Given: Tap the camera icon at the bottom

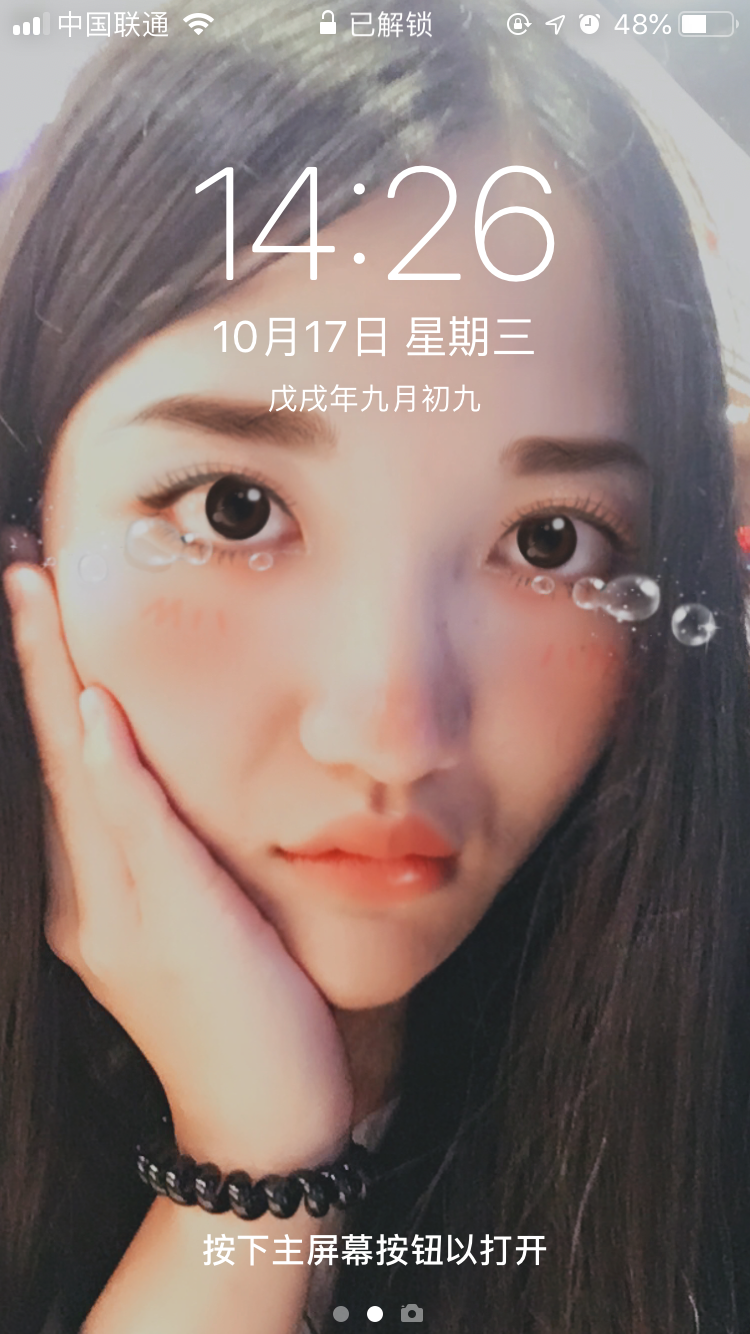Looking at the screenshot, I should pos(411,1314).
